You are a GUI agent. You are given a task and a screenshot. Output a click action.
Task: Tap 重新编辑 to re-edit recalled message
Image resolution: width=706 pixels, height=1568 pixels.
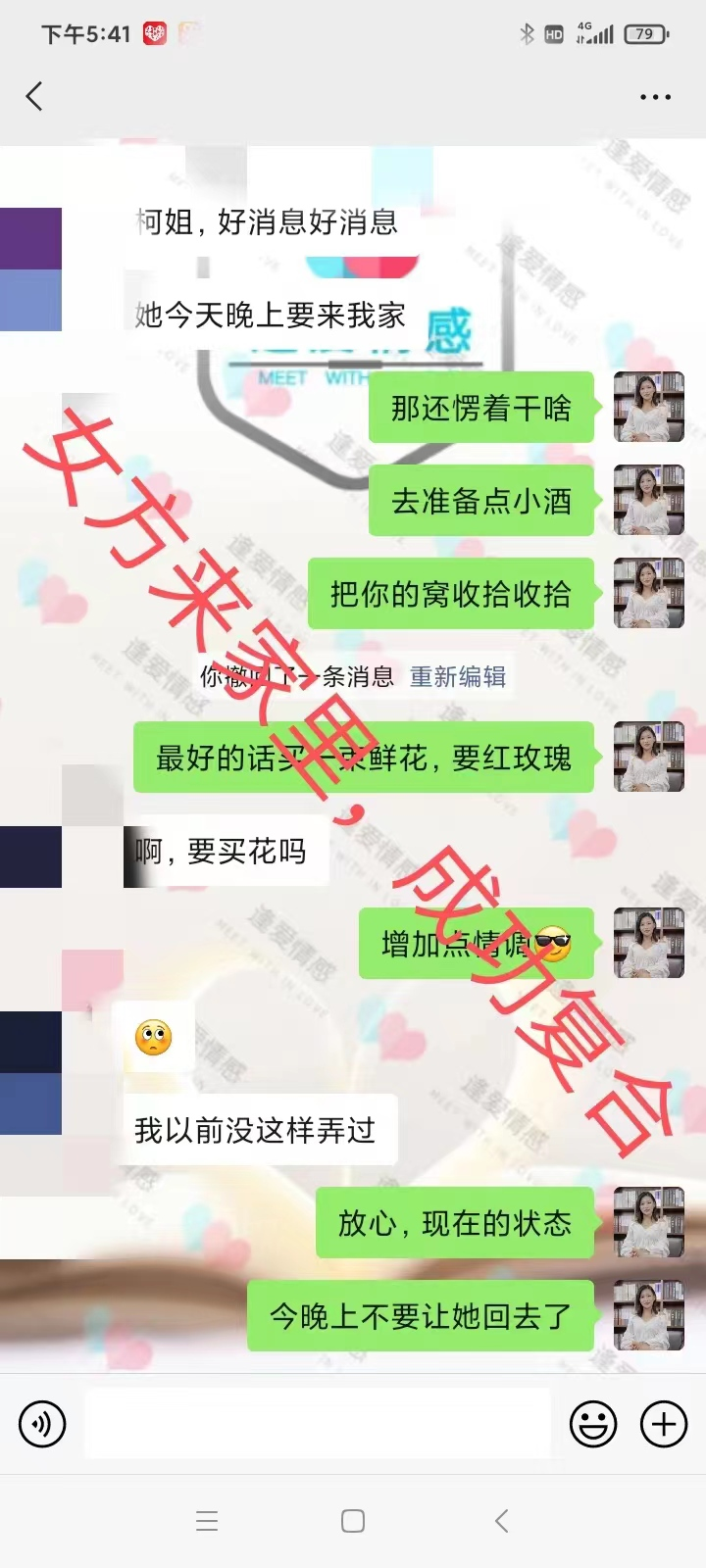click(458, 676)
